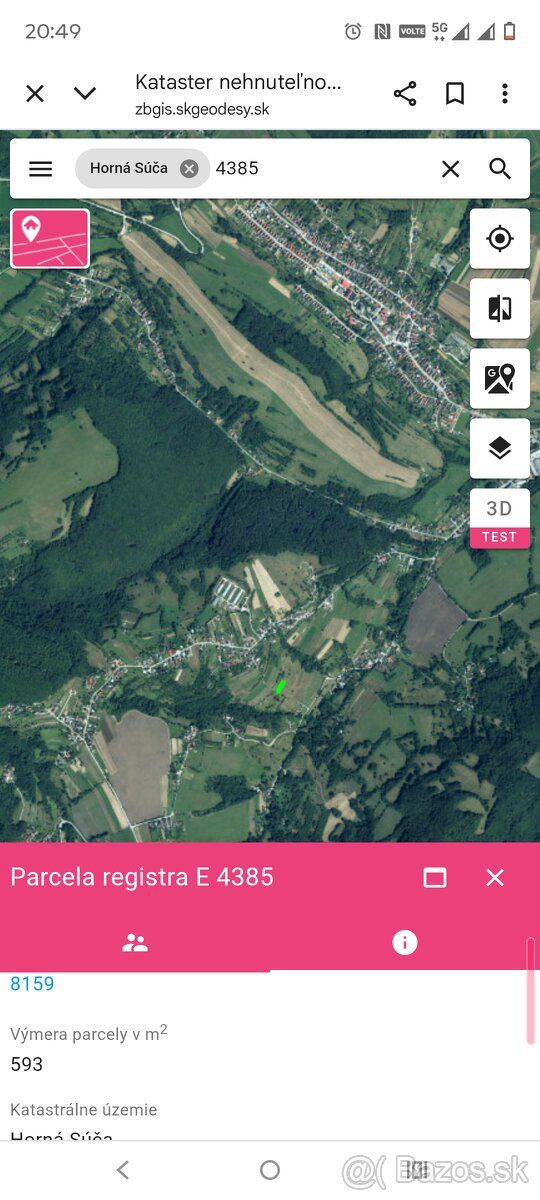Run the search with magnifier icon
This screenshot has width=540, height=1200.
tap(500, 169)
